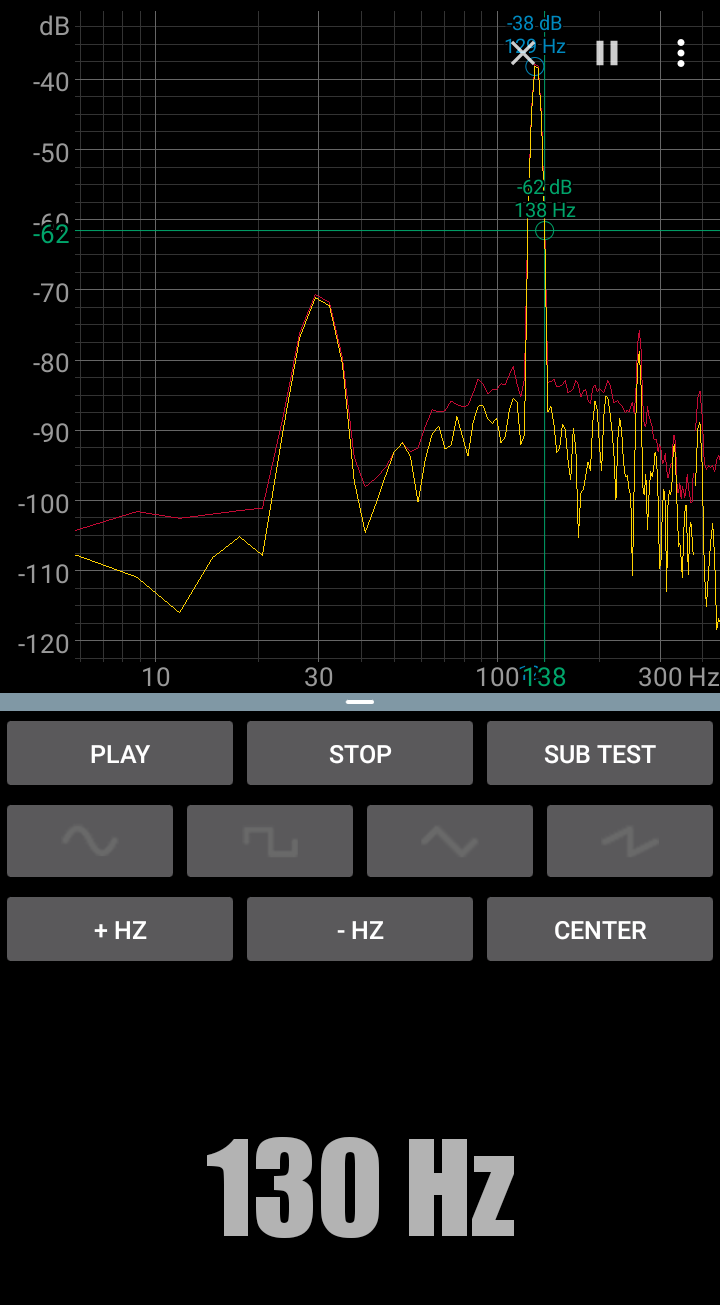Tap PLAY to start the tone
This screenshot has height=1305, width=720.
pos(120,754)
